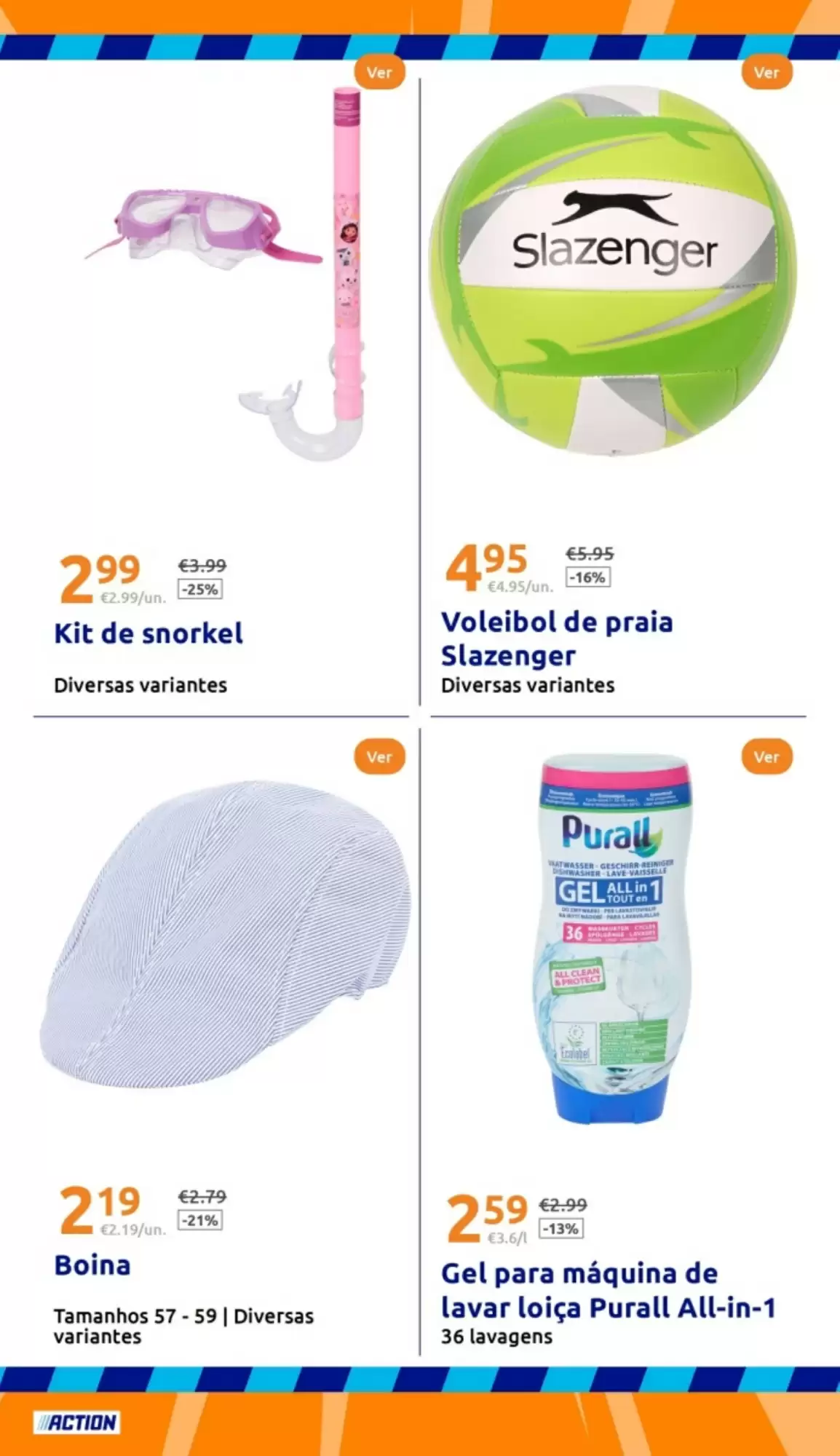Select Ver button on the Boina item

(x=379, y=757)
